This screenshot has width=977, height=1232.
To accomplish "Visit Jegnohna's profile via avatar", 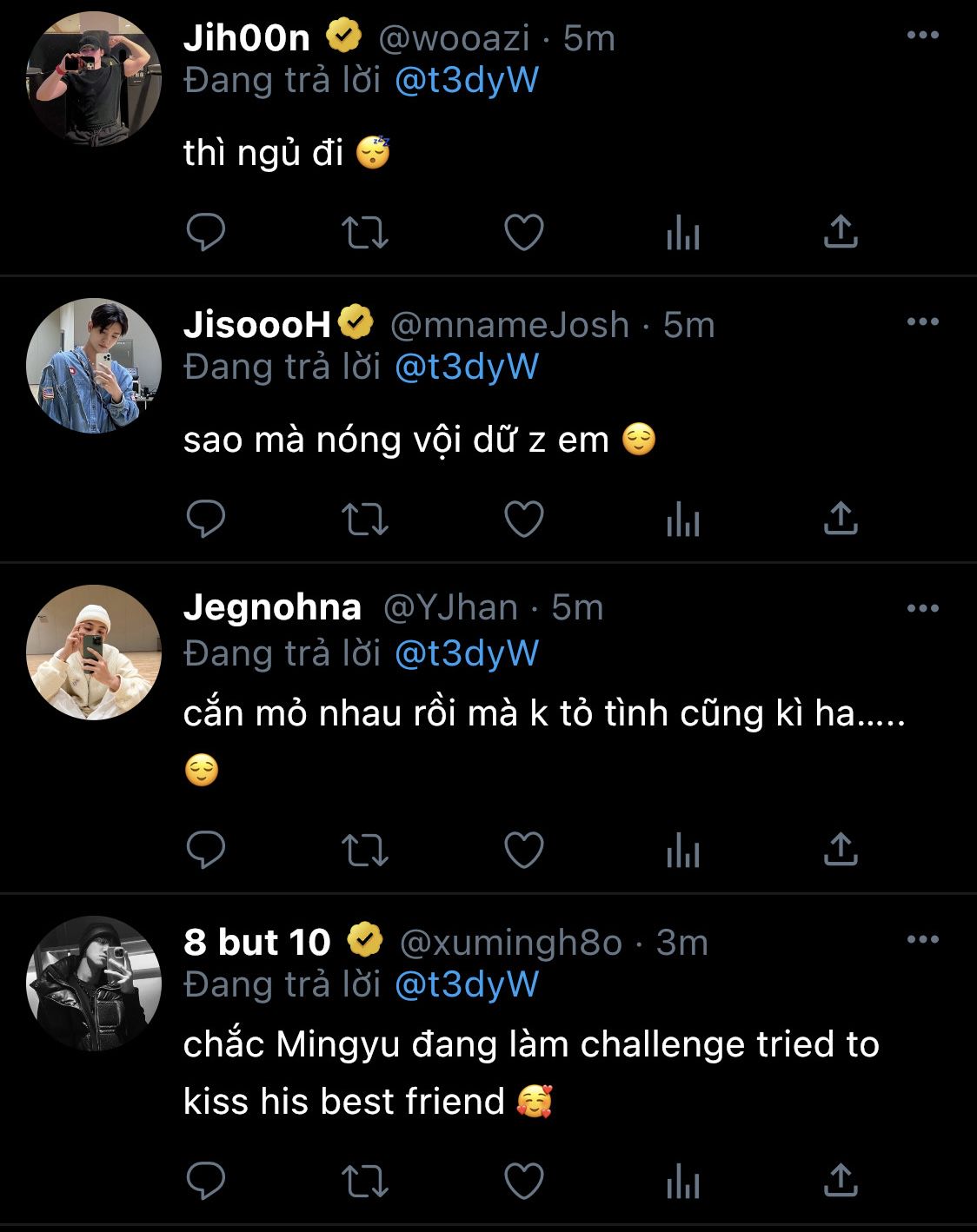I will 94,652.
